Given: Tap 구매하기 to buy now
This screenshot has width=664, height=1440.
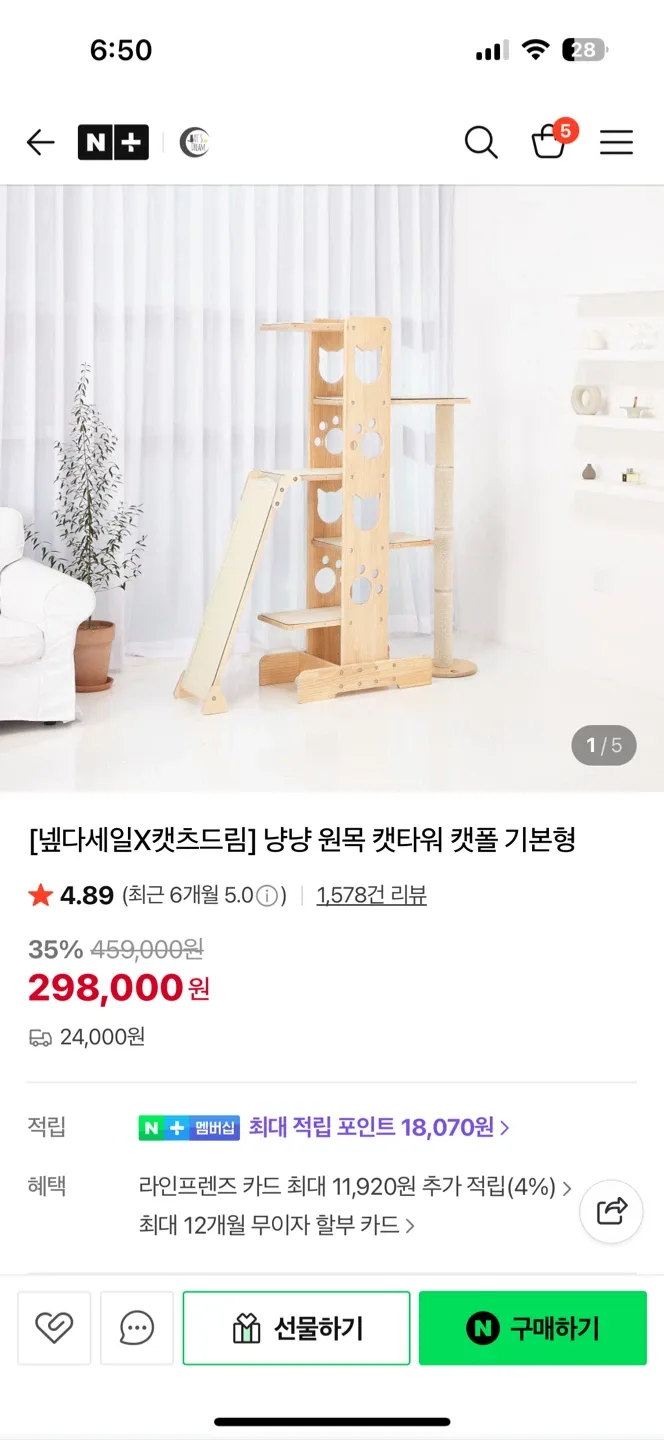Looking at the screenshot, I should click(532, 1328).
